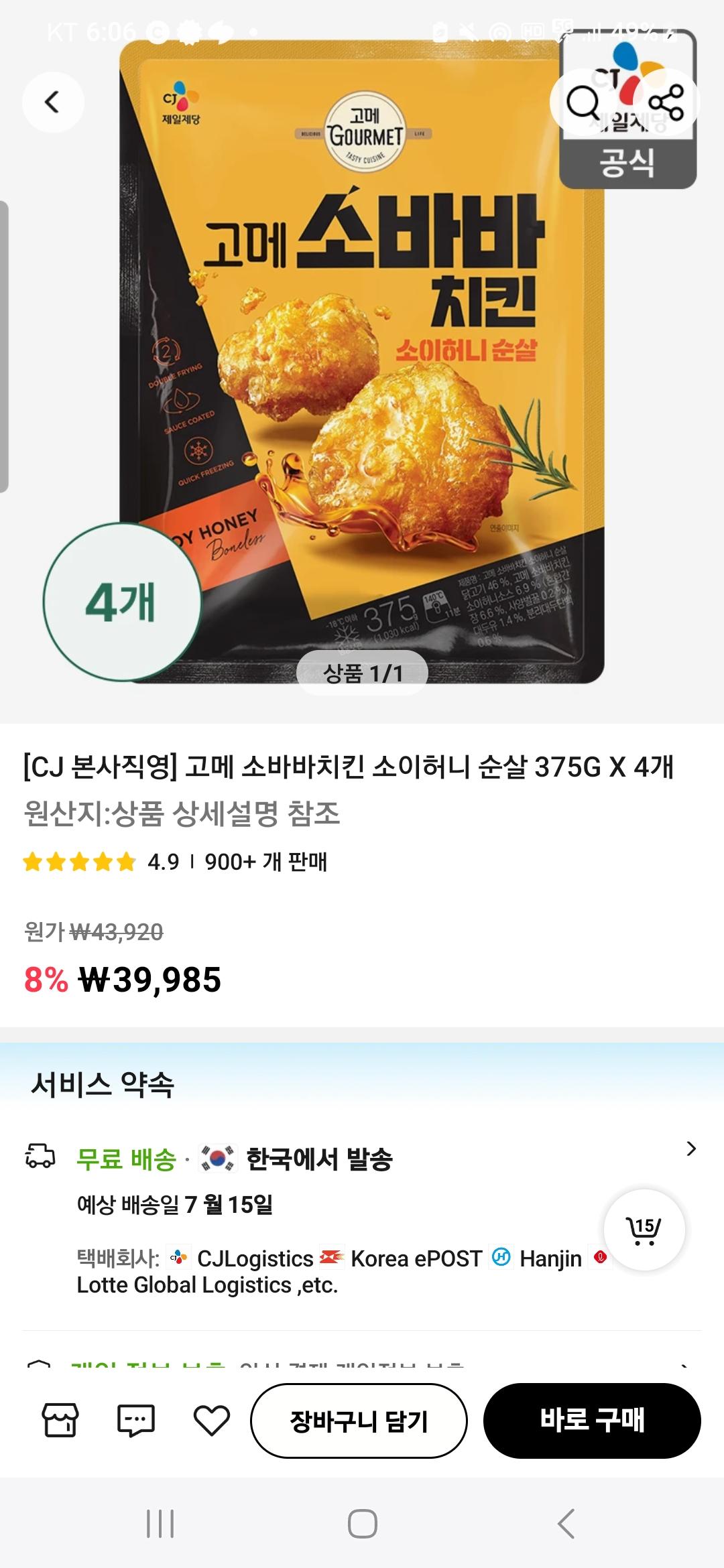Tap the system home button
Image resolution: width=724 pixels, height=1568 pixels.
(362, 1524)
